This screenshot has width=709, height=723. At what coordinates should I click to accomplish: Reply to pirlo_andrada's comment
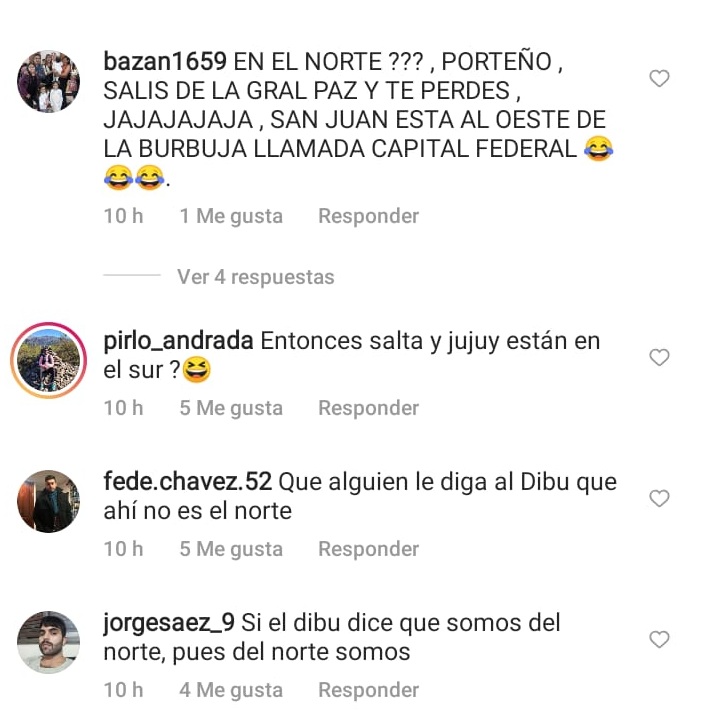point(368,408)
